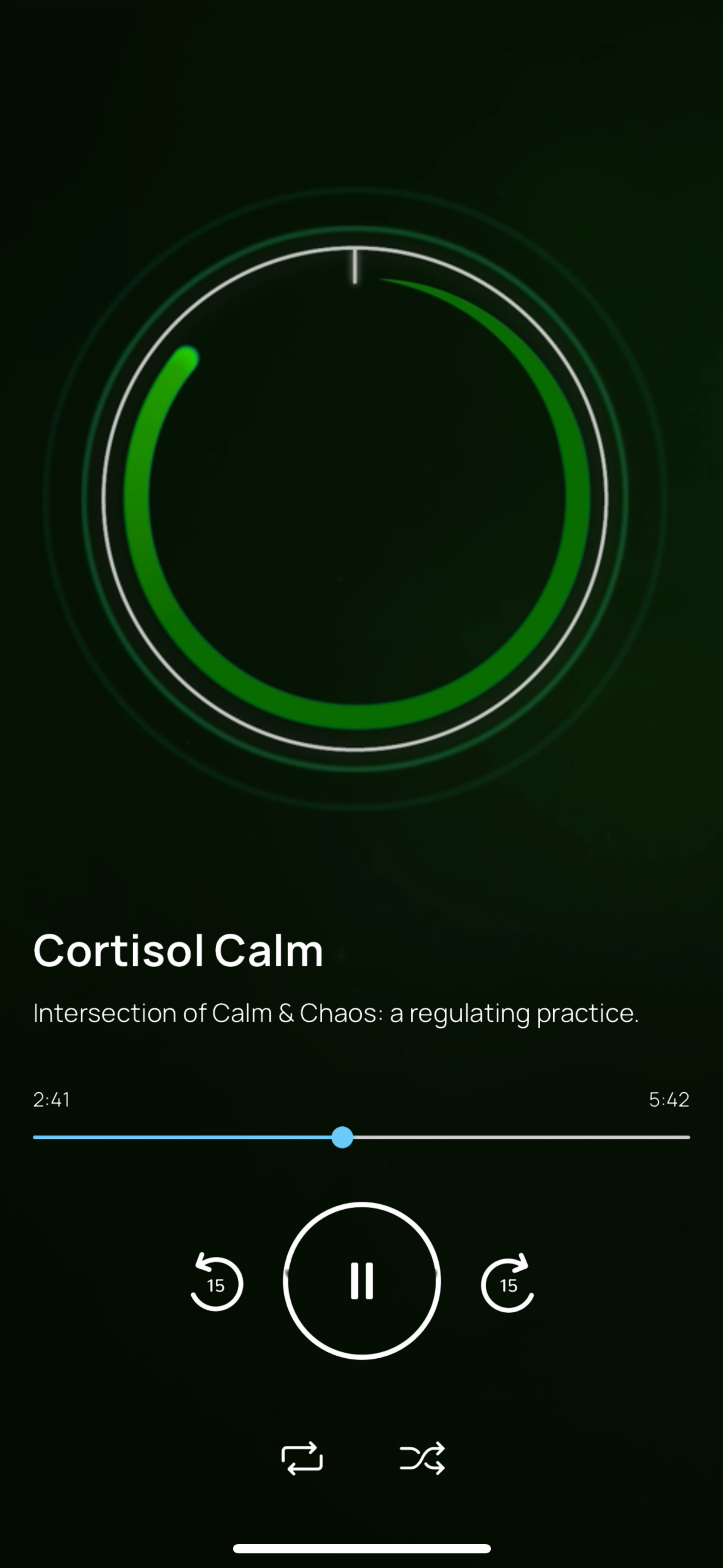Toggle repeat mode
This screenshot has height=1568, width=723.
(x=302, y=1458)
